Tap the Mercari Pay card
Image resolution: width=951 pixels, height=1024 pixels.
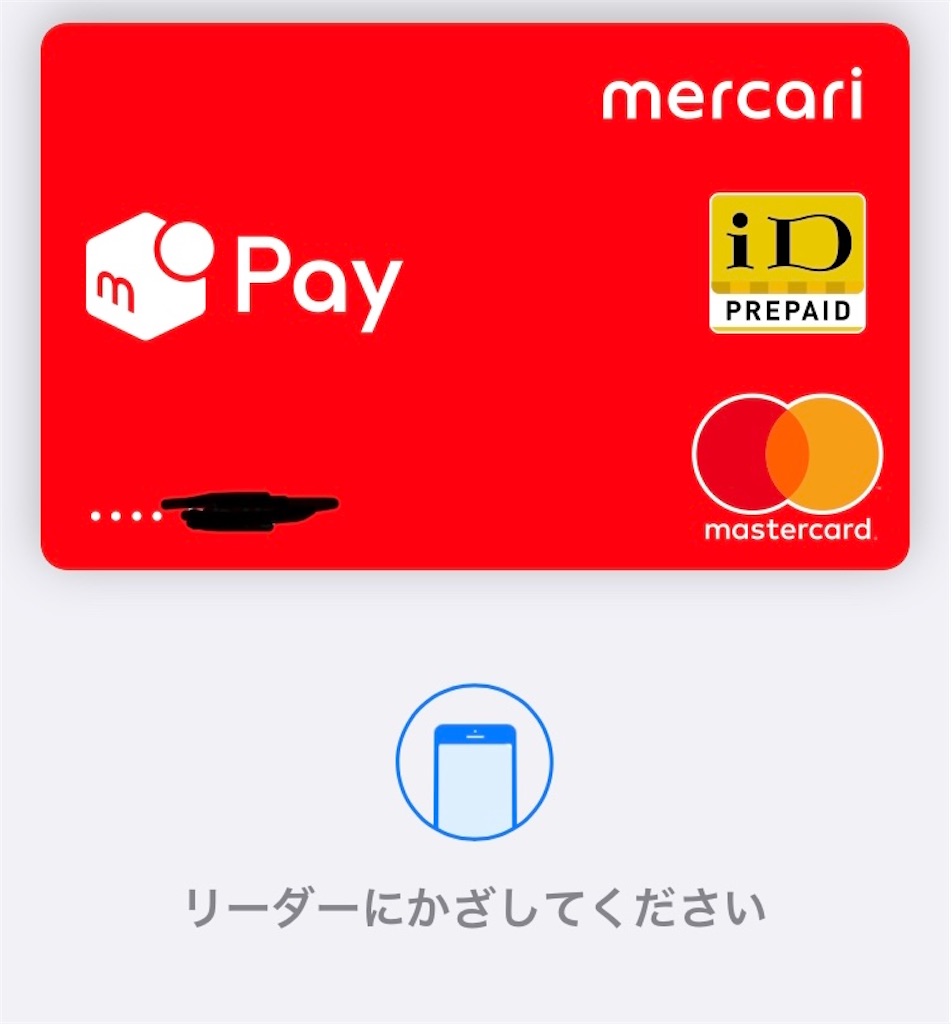click(x=474, y=296)
